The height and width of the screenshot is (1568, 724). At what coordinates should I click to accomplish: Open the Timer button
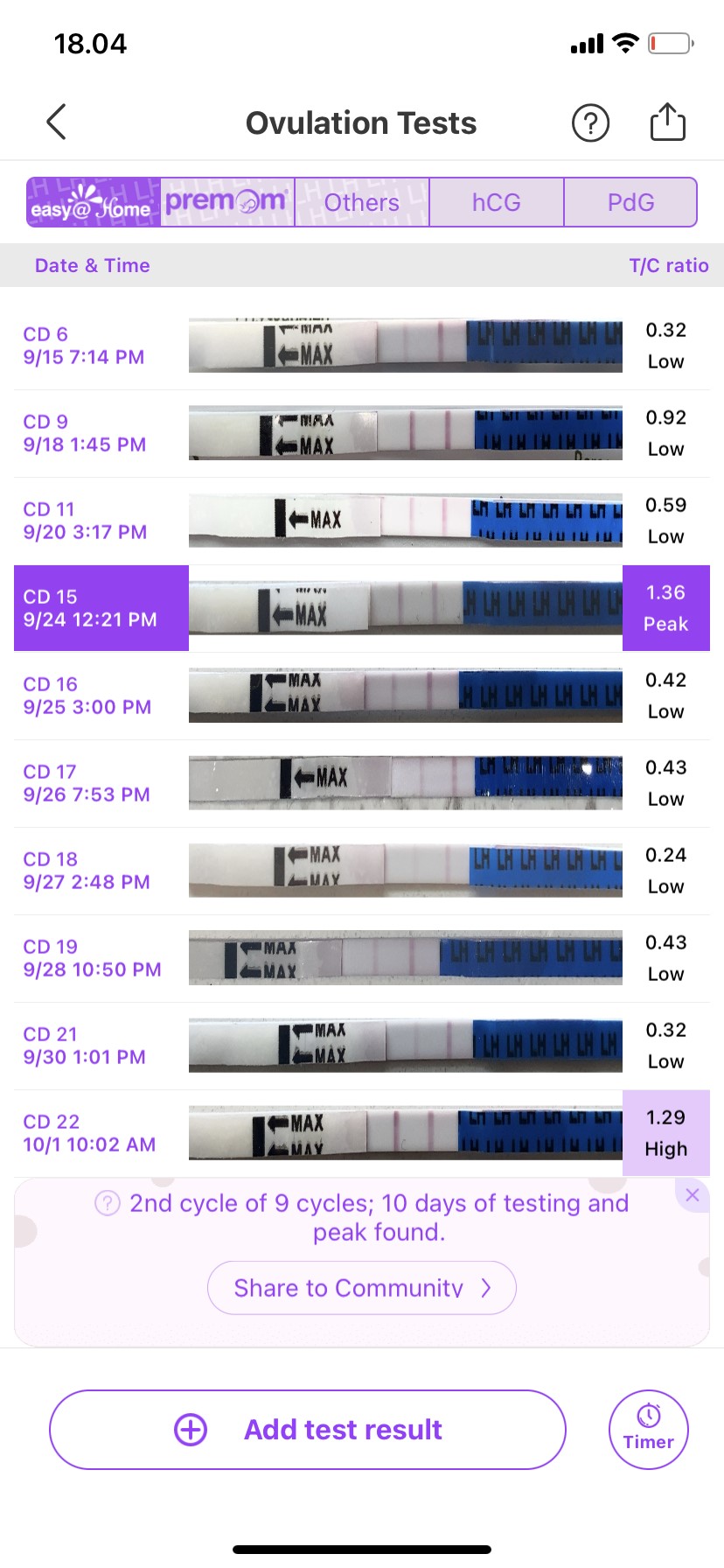tap(649, 1430)
